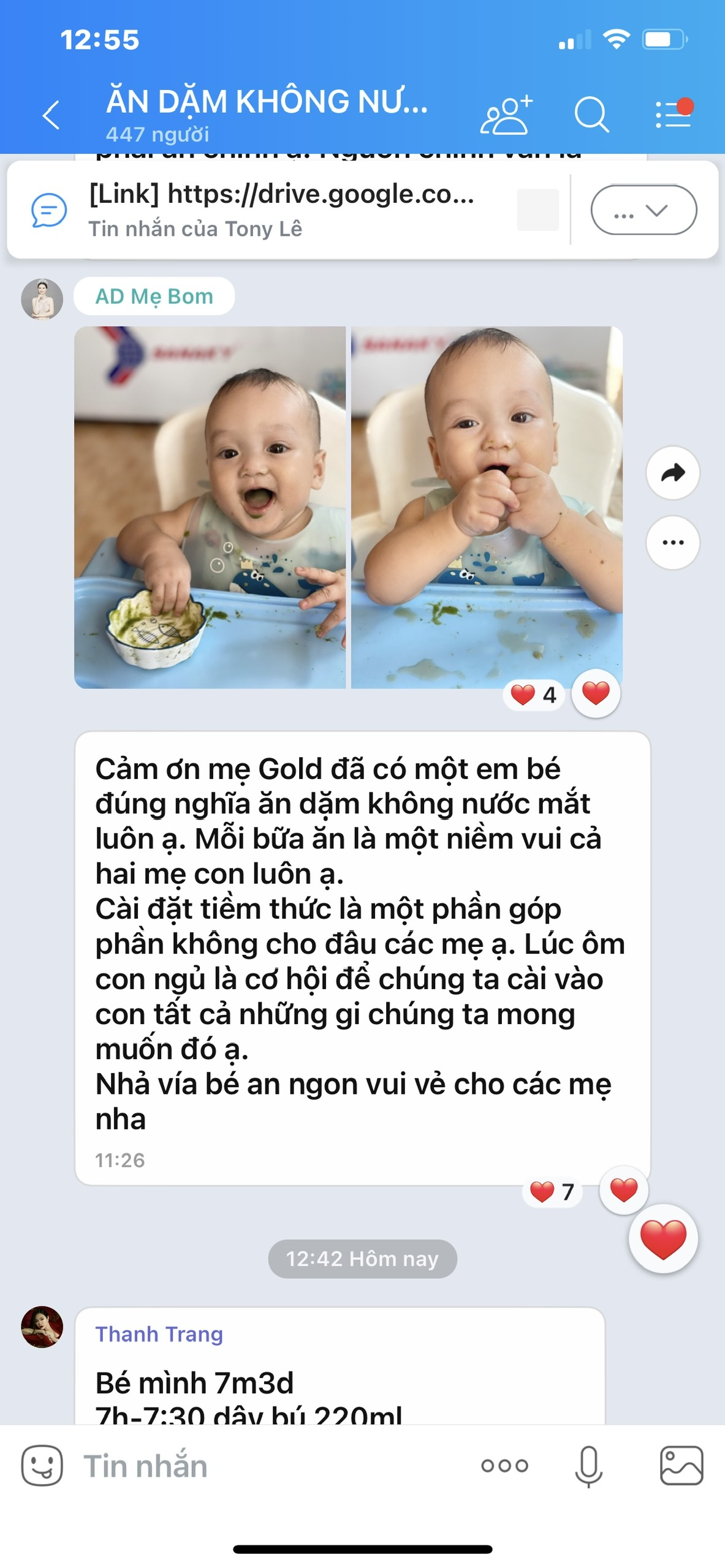The image size is (725, 1568).
Task: Open more attachment options
Action: tap(504, 1466)
